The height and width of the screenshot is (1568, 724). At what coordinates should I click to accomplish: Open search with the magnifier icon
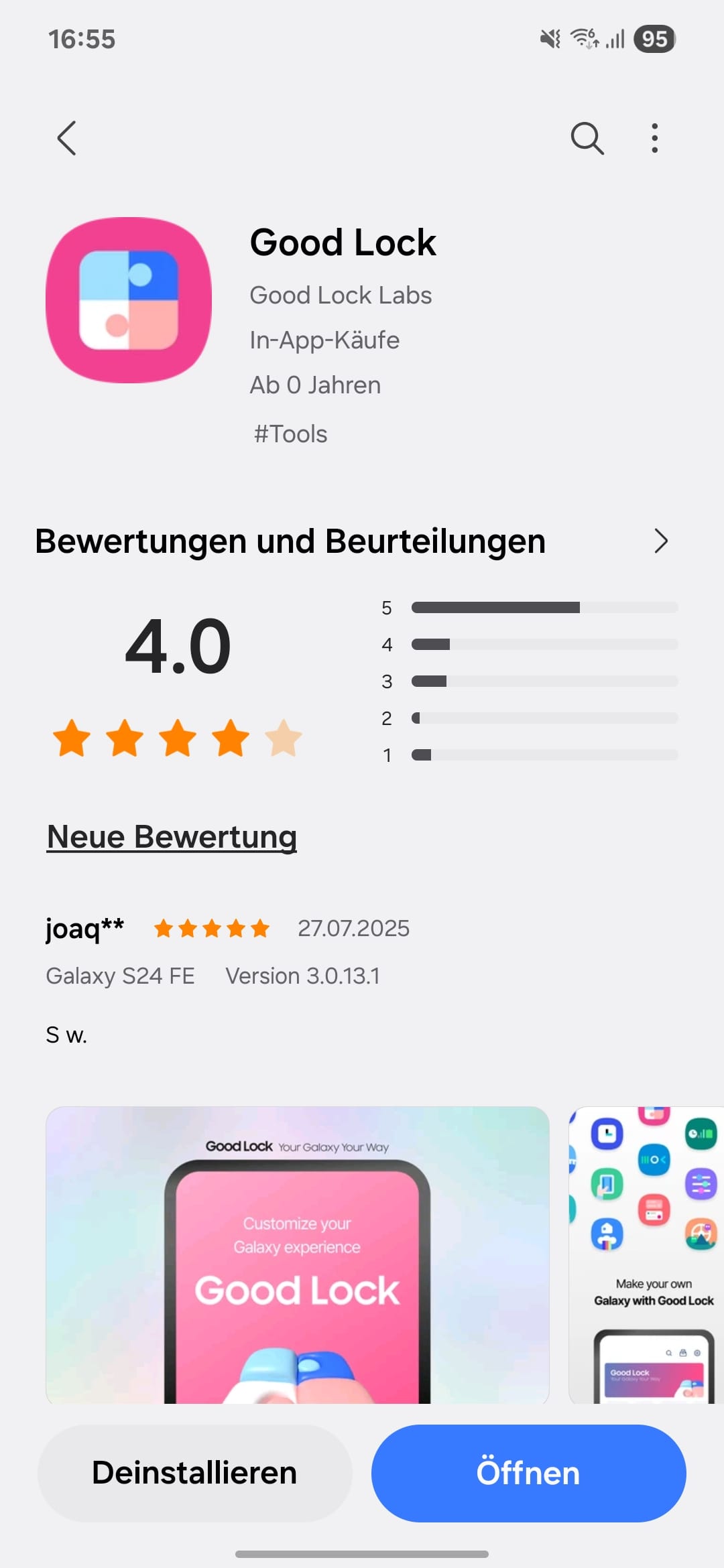click(587, 138)
